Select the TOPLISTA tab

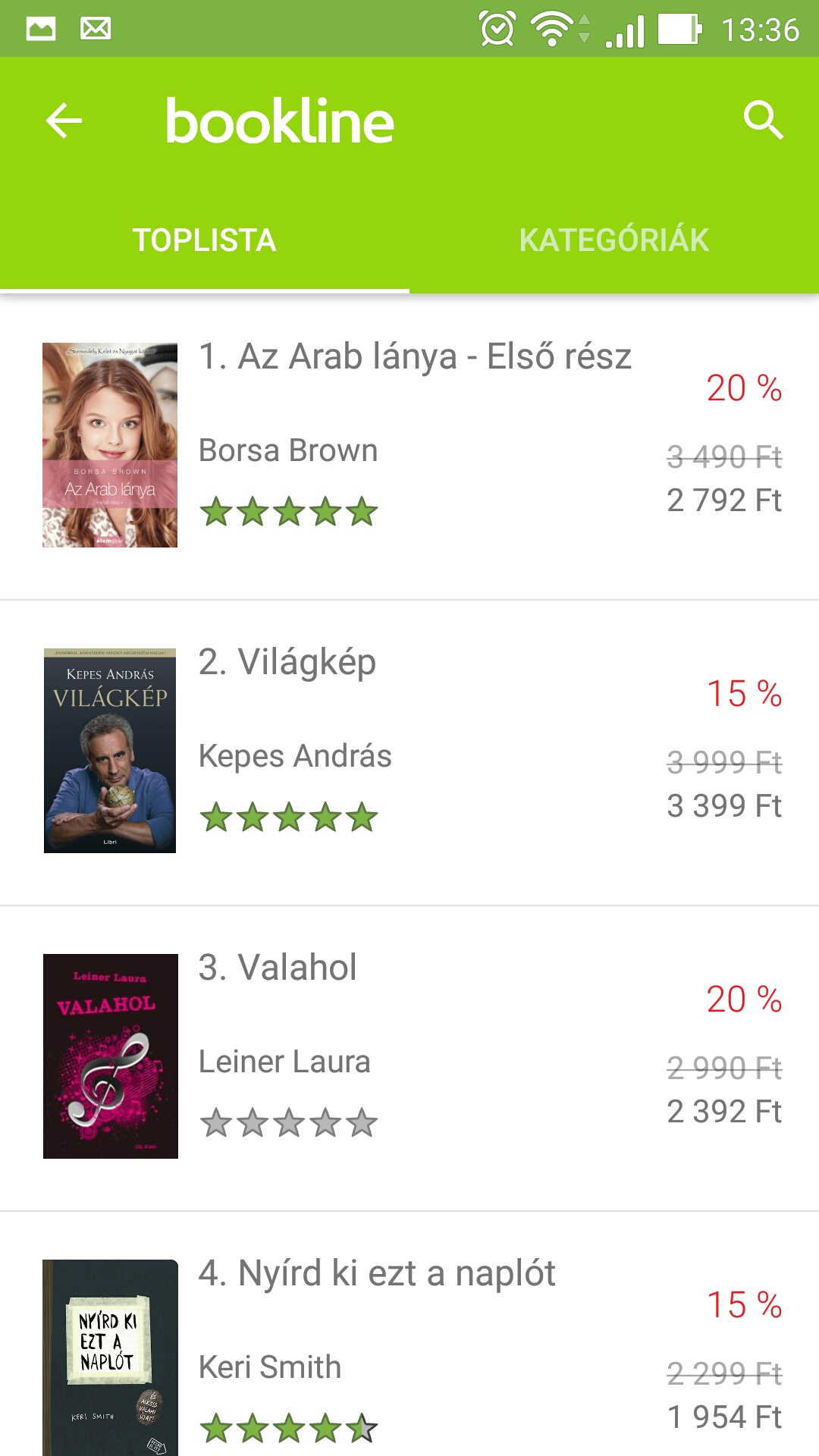204,240
